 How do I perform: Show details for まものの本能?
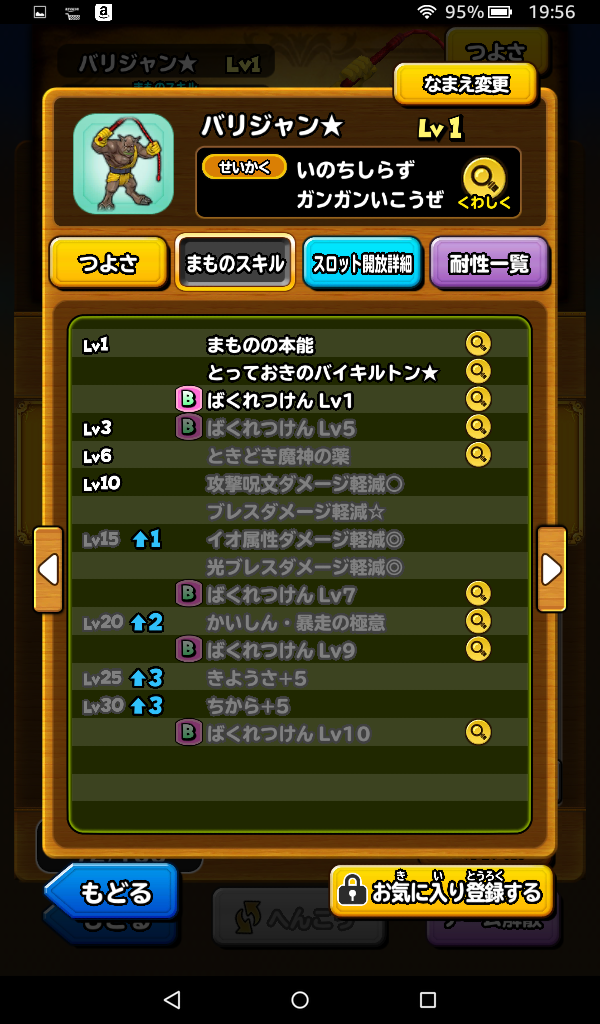click(x=479, y=344)
